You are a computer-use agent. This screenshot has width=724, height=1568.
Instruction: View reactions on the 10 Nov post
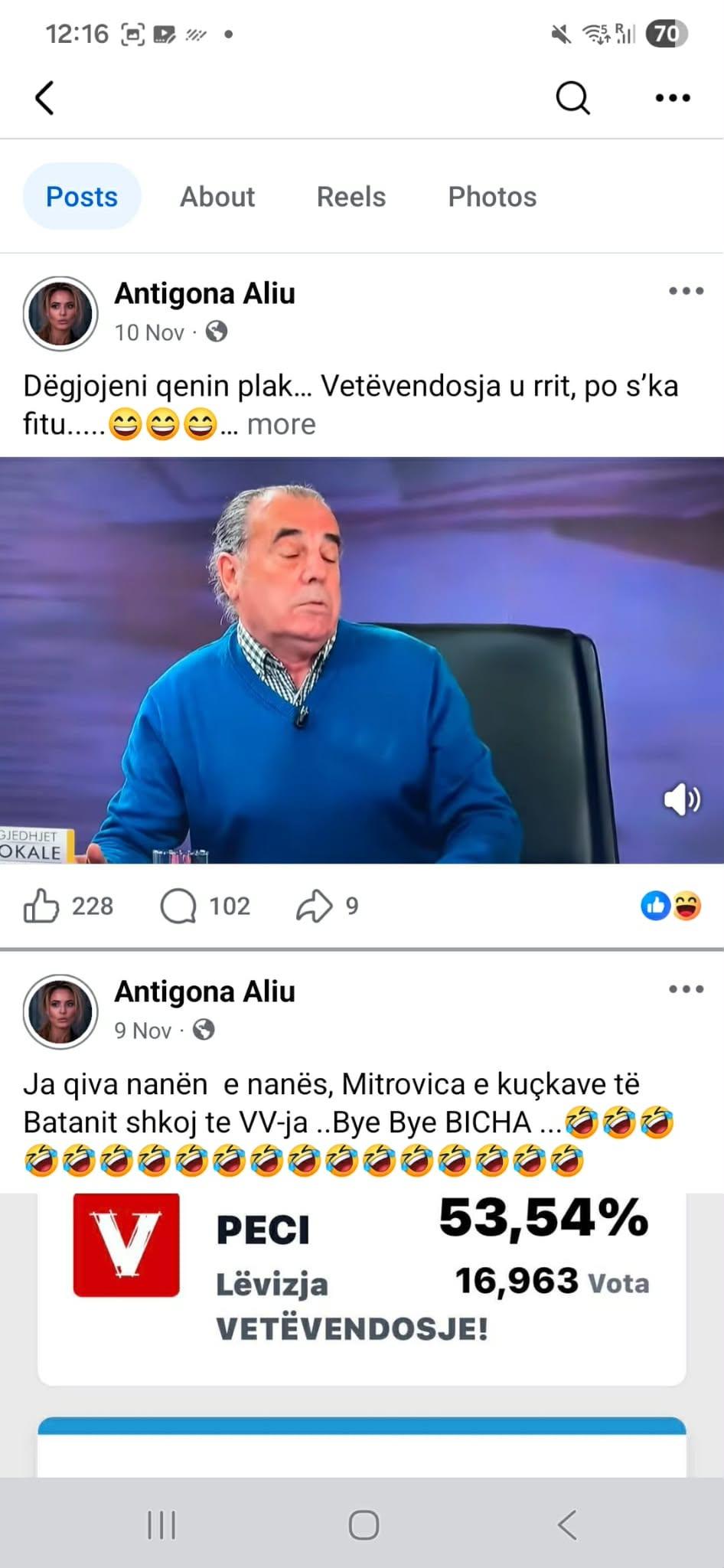click(671, 906)
